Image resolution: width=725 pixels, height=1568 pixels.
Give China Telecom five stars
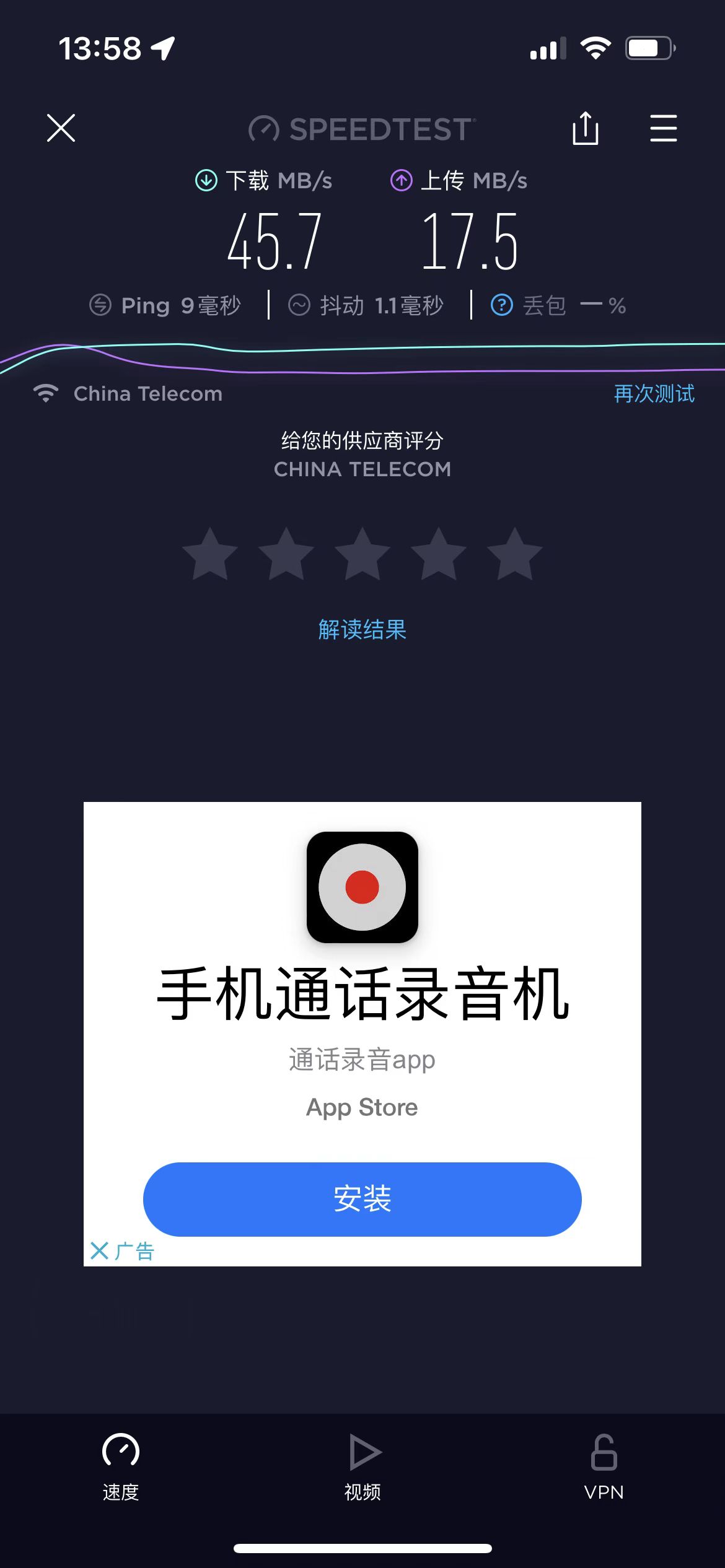tap(514, 554)
